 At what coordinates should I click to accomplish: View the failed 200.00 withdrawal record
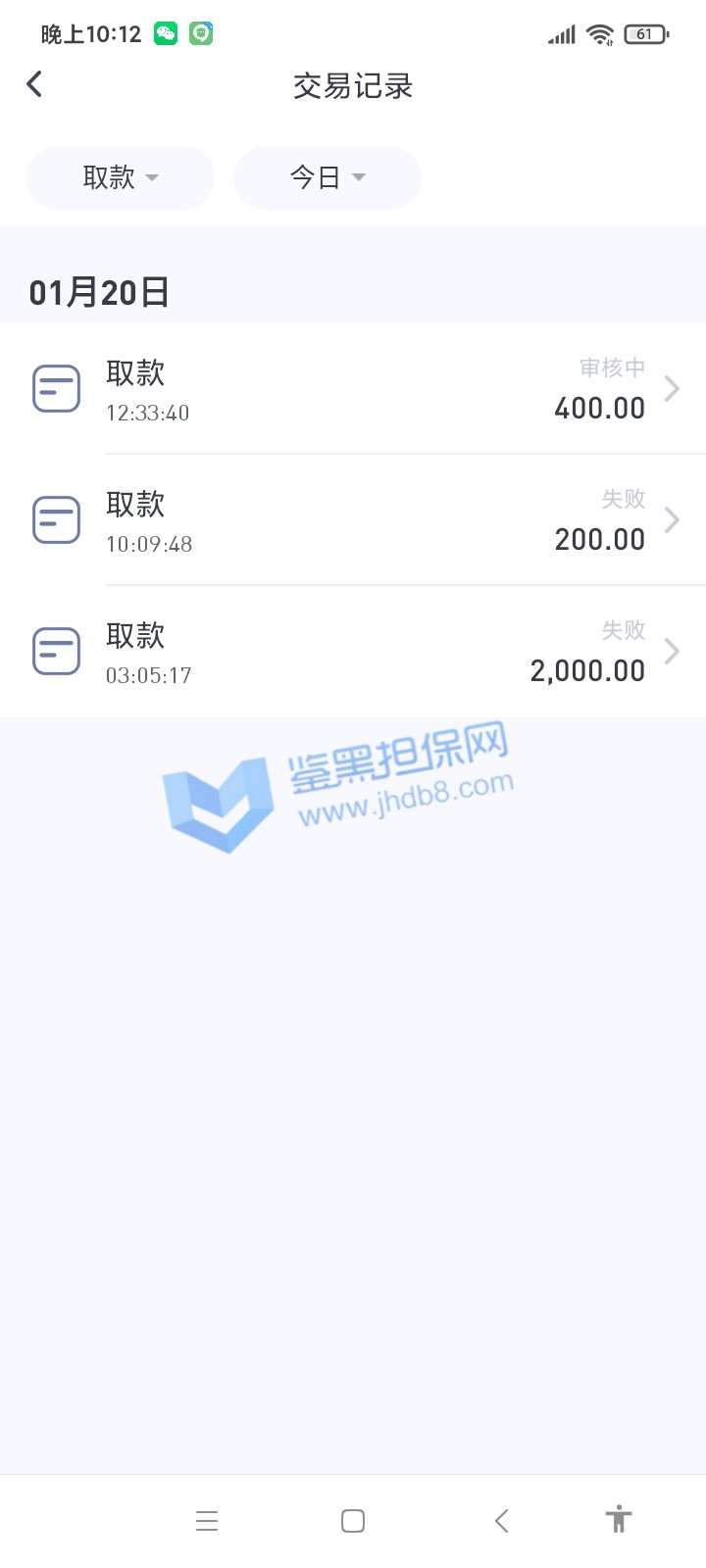(x=353, y=520)
